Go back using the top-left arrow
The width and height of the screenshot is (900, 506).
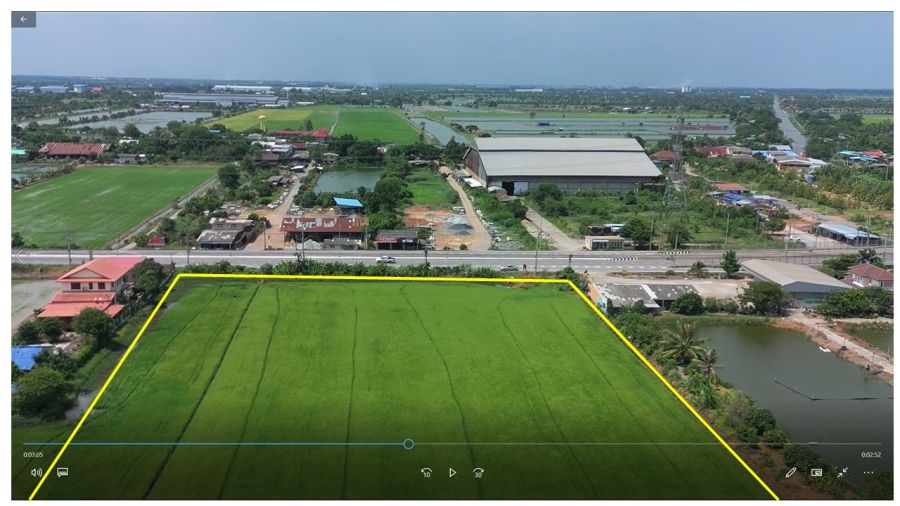(x=23, y=19)
